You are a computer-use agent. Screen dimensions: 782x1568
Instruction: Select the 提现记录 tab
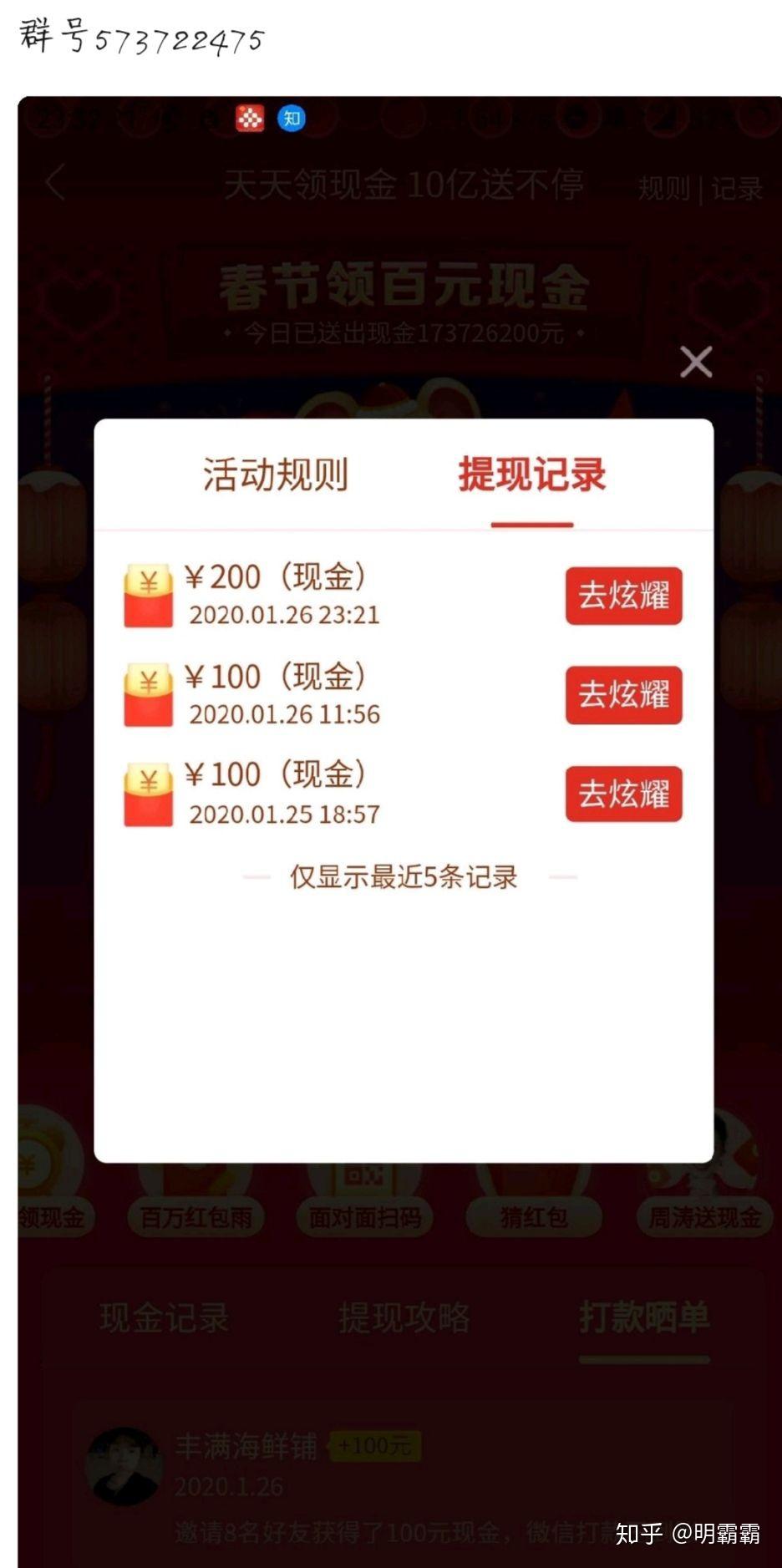pyautogui.click(x=531, y=474)
